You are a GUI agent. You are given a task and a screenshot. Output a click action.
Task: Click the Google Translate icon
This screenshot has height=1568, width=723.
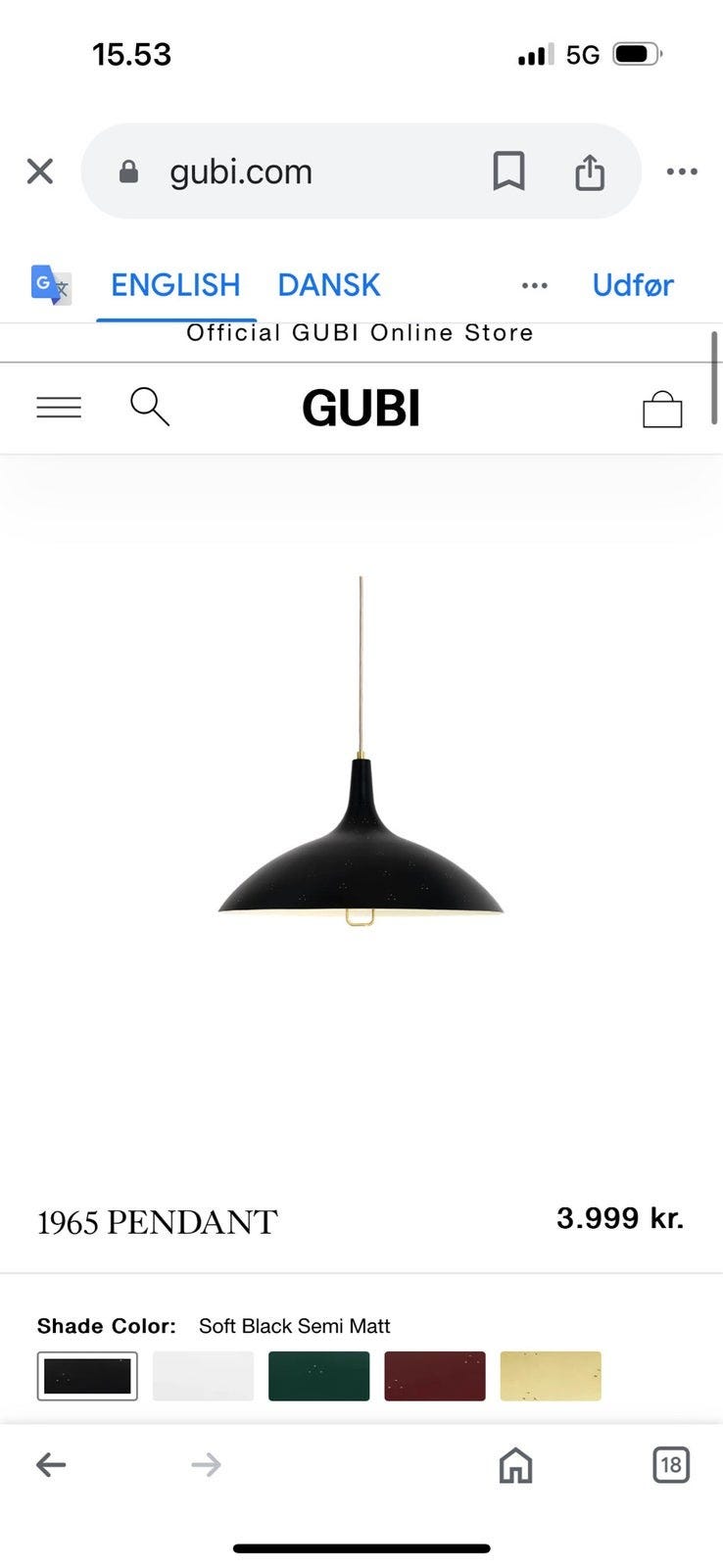tap(50, 285)
